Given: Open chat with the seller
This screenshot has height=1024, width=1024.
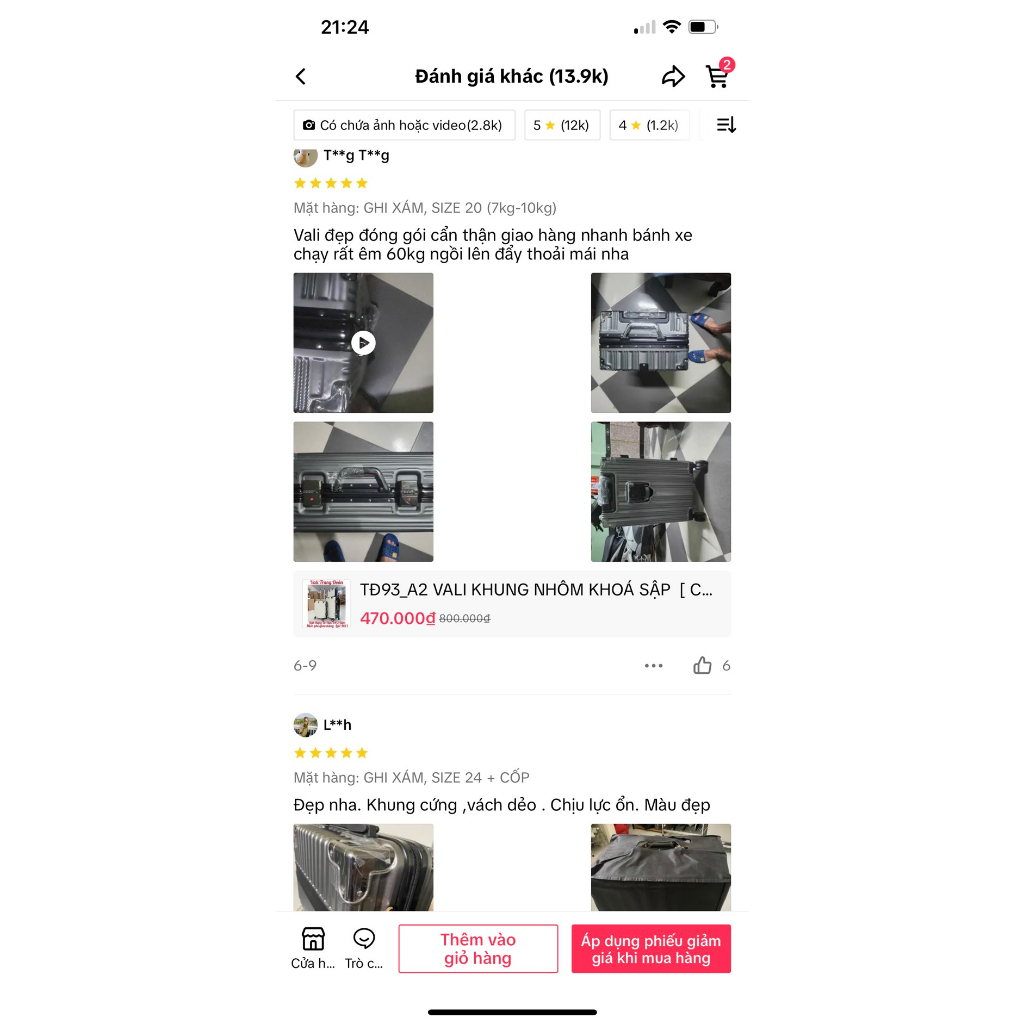Looking at the screenshot, I should click(364, 948).
